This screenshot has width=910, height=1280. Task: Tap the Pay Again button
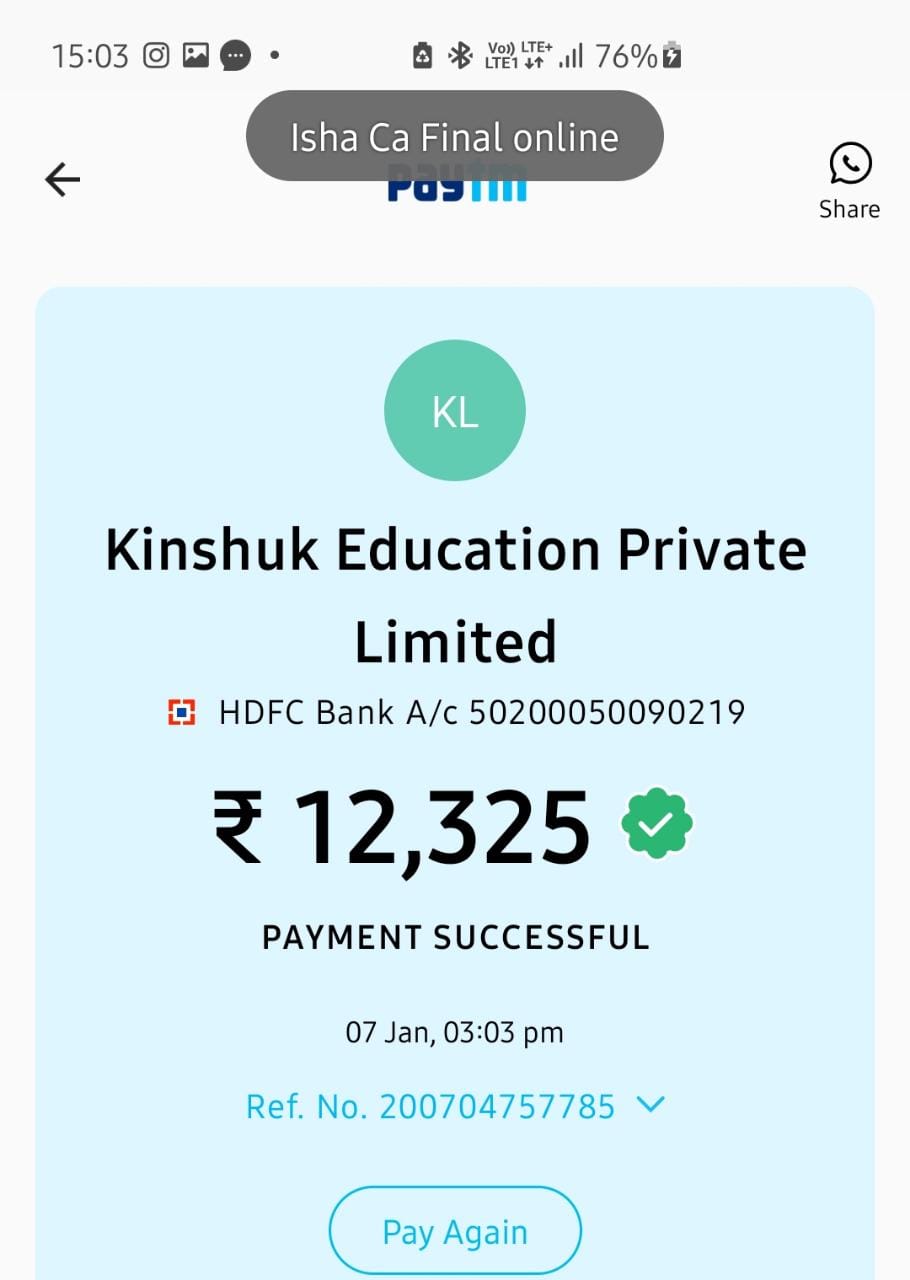(x=455, y=1232)
